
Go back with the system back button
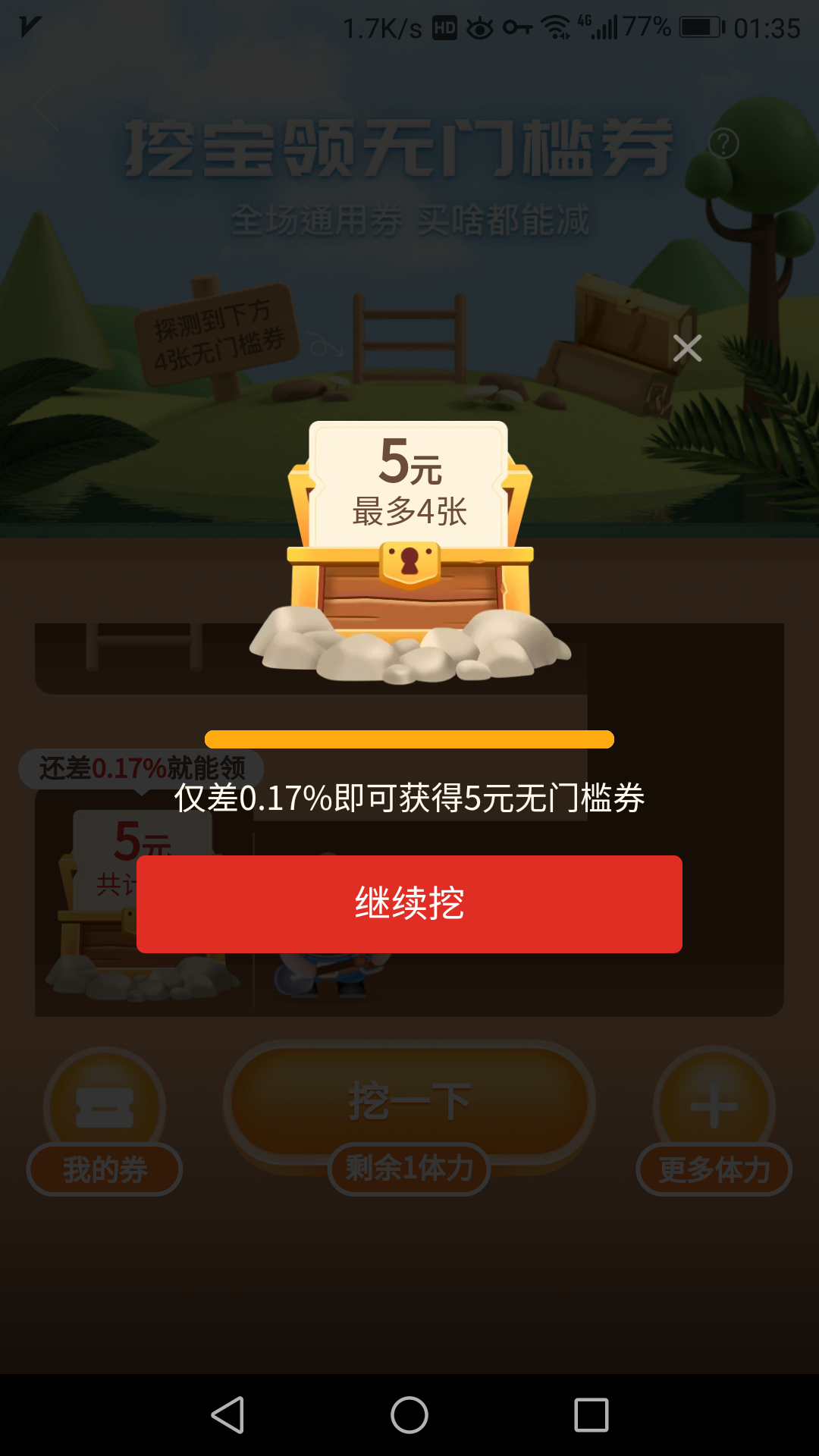tap(227, 1415)
